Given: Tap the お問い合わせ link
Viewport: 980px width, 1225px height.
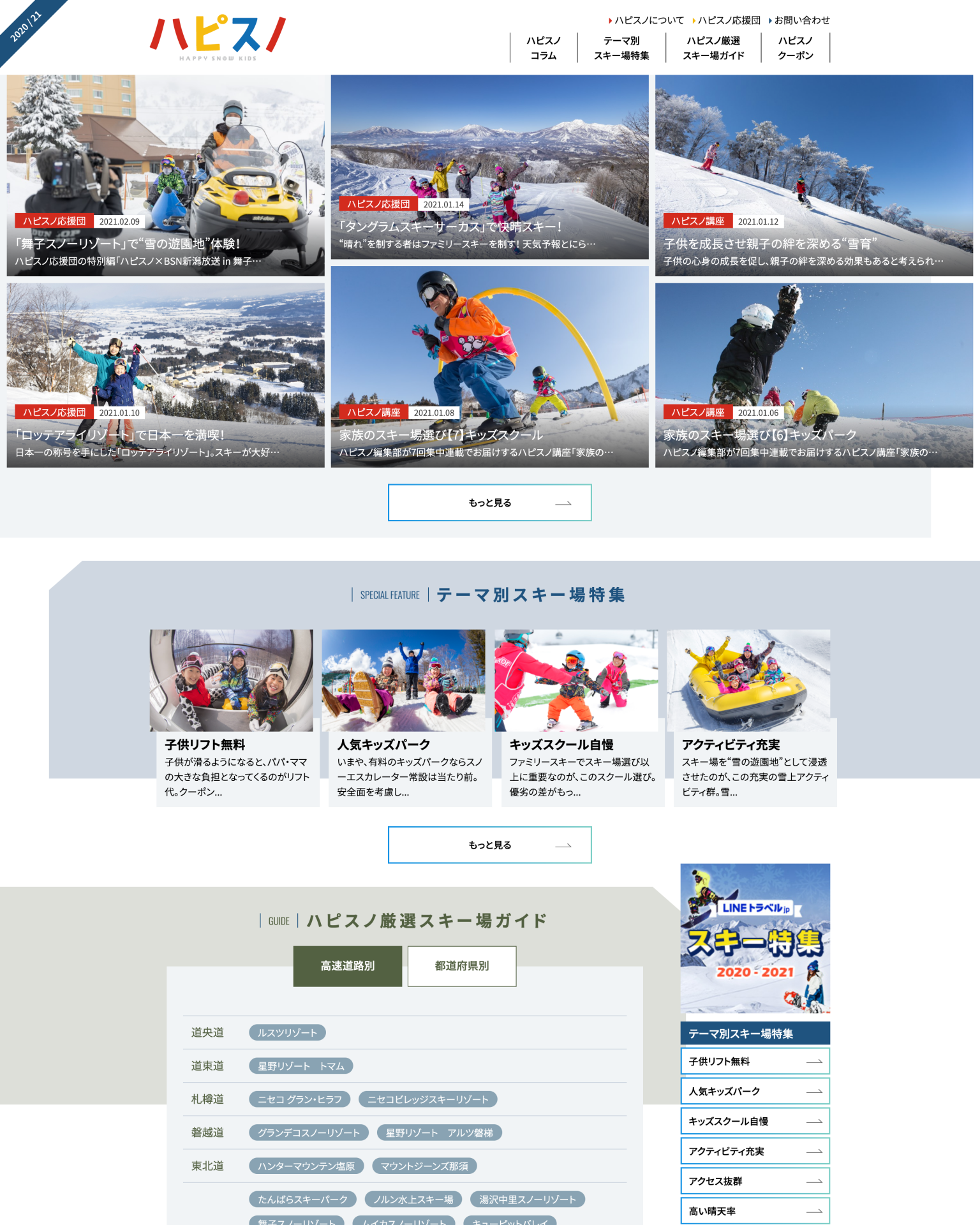Looking at the screenshot, I should (x=801, y=20).
